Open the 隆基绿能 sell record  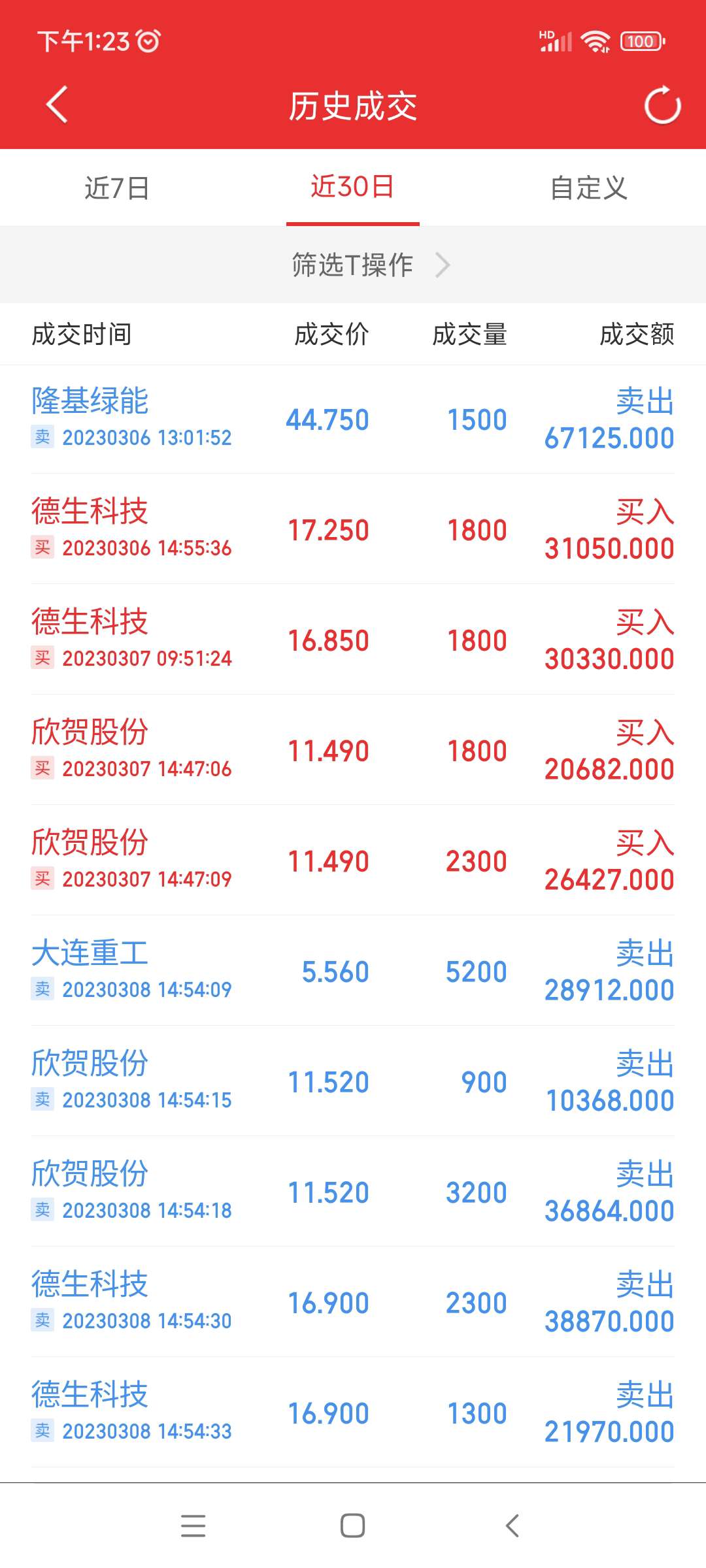click(x=353, y=419)
